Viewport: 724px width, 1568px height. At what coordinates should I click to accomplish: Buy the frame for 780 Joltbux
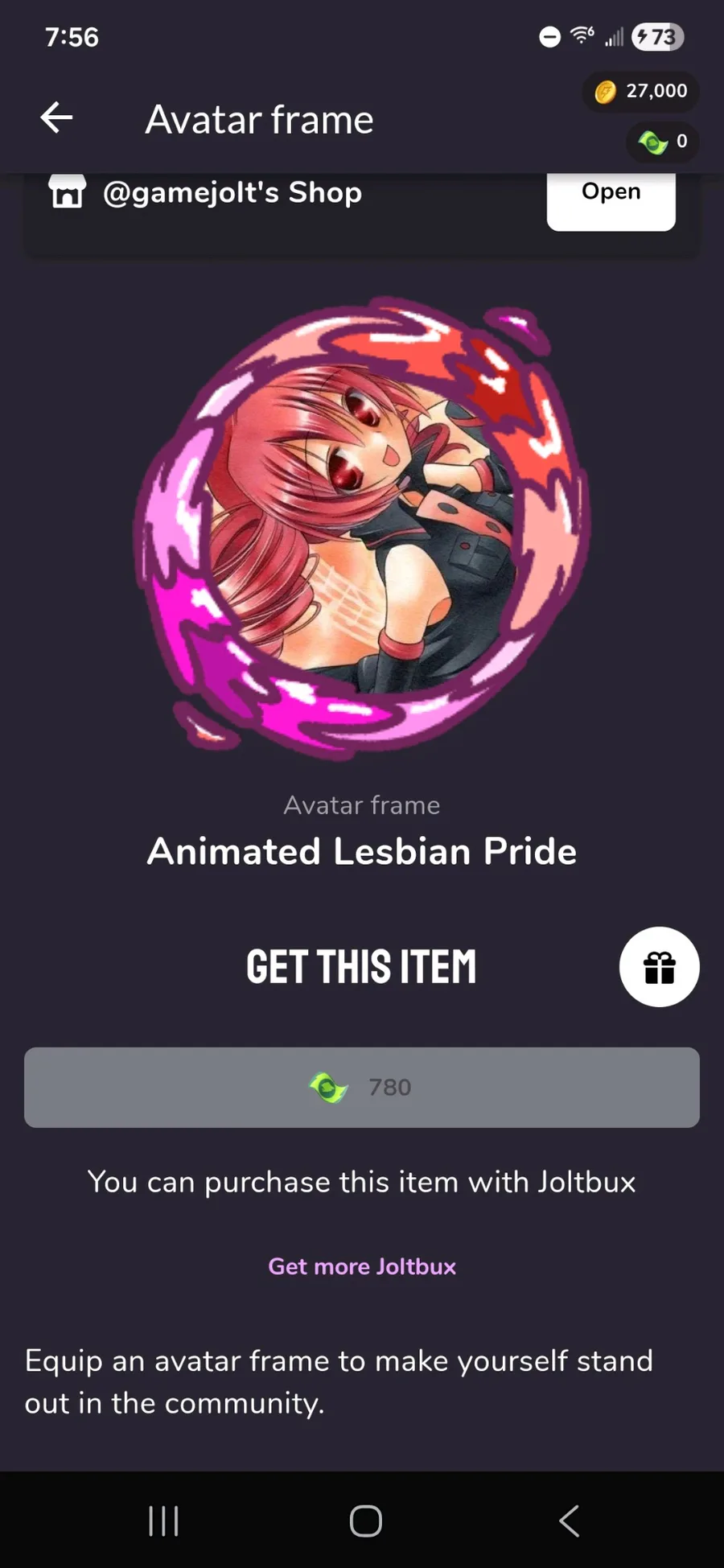(362, 1087)
